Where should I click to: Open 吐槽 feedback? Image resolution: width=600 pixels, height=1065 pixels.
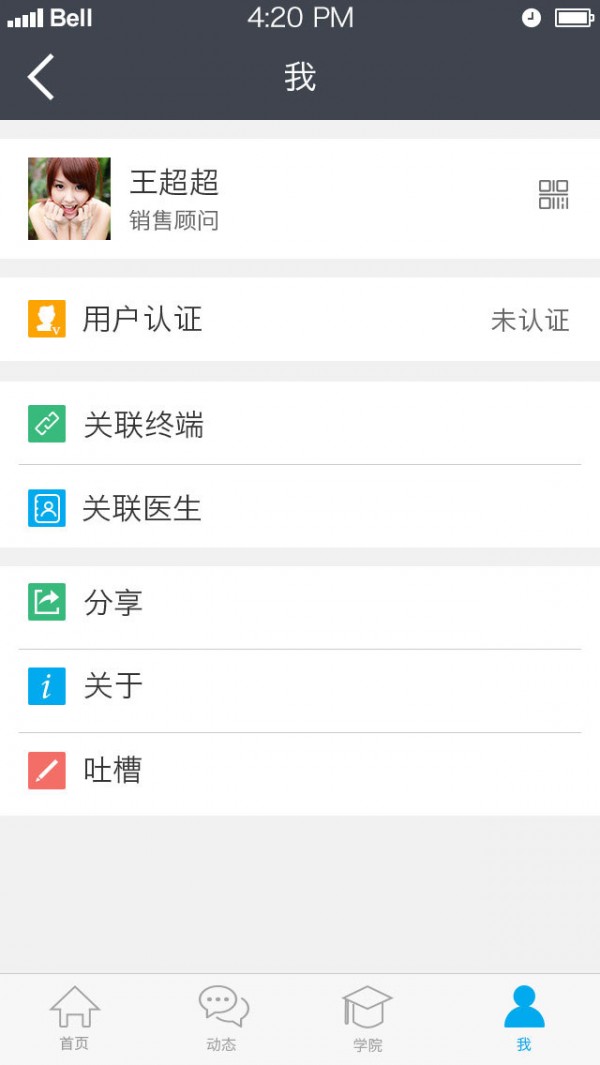[300, 770]
